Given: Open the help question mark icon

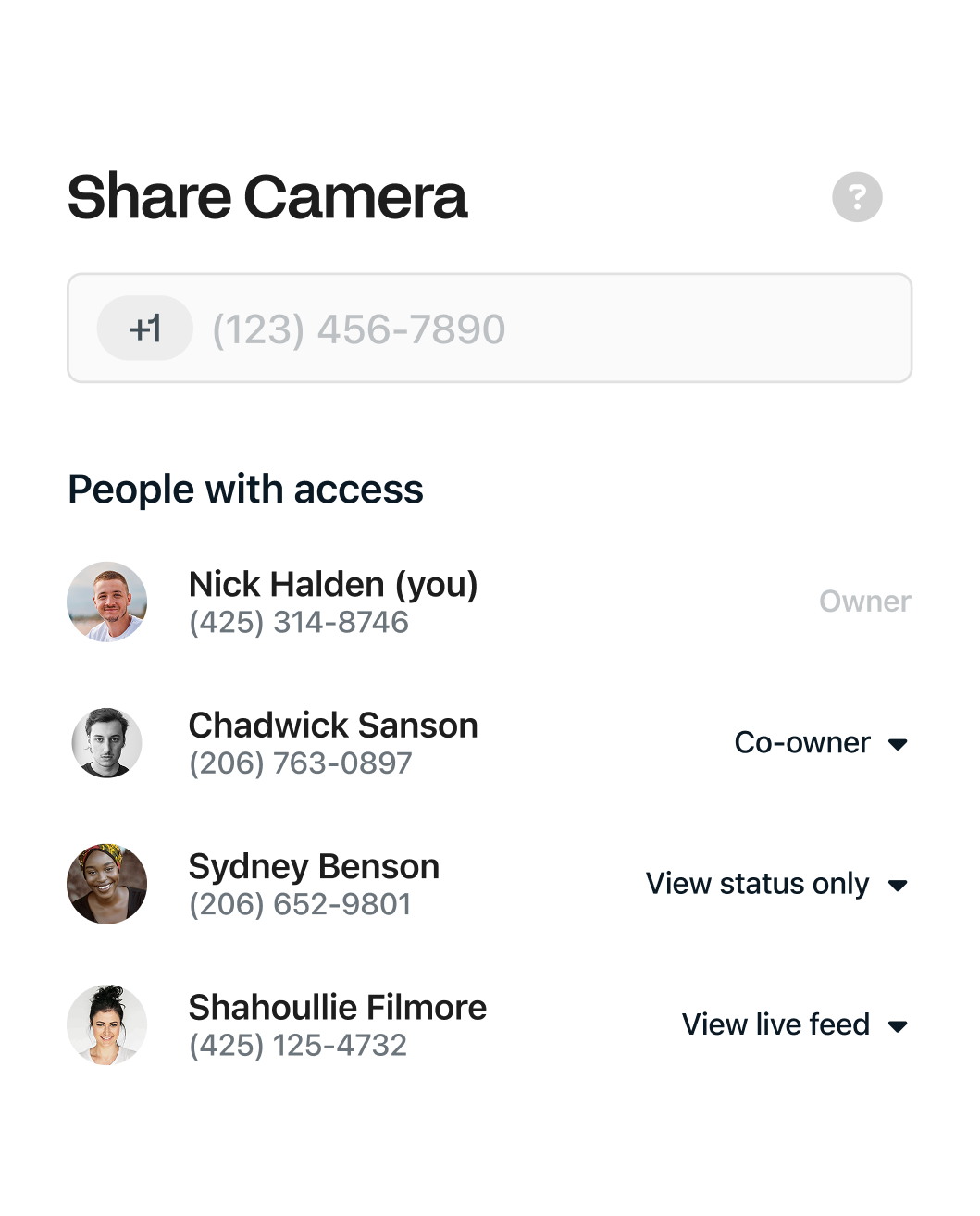Looking at the screenshot, I should (857, 197).
